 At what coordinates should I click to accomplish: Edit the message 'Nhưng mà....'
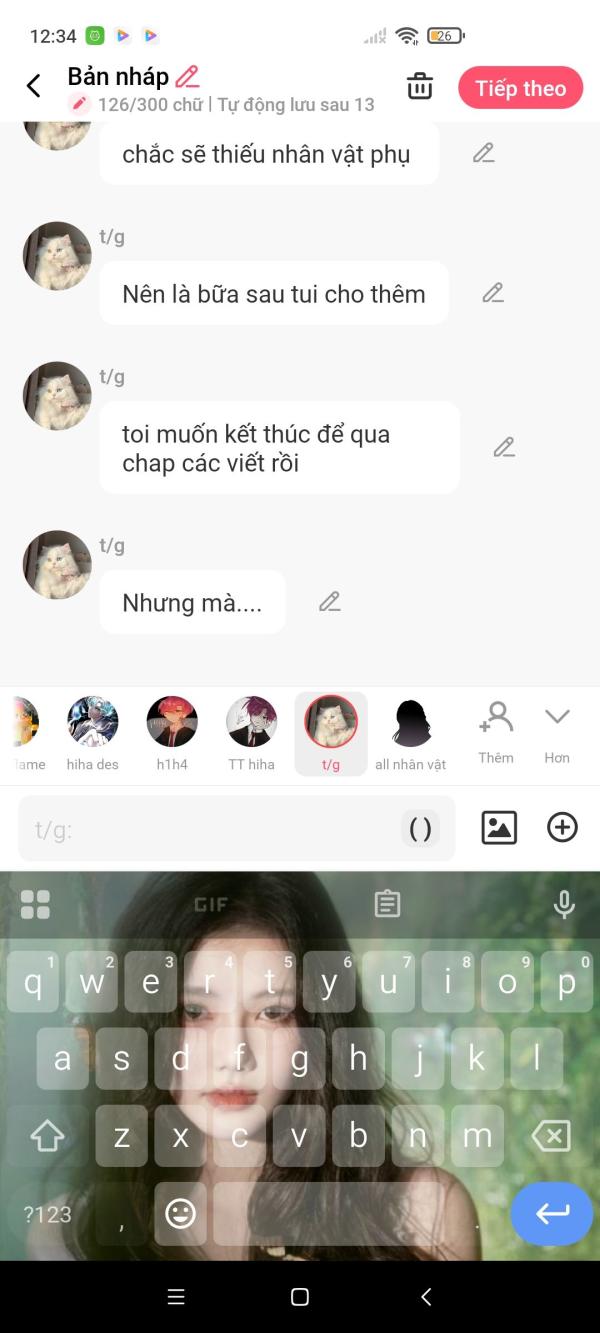(x=330, y=602)
